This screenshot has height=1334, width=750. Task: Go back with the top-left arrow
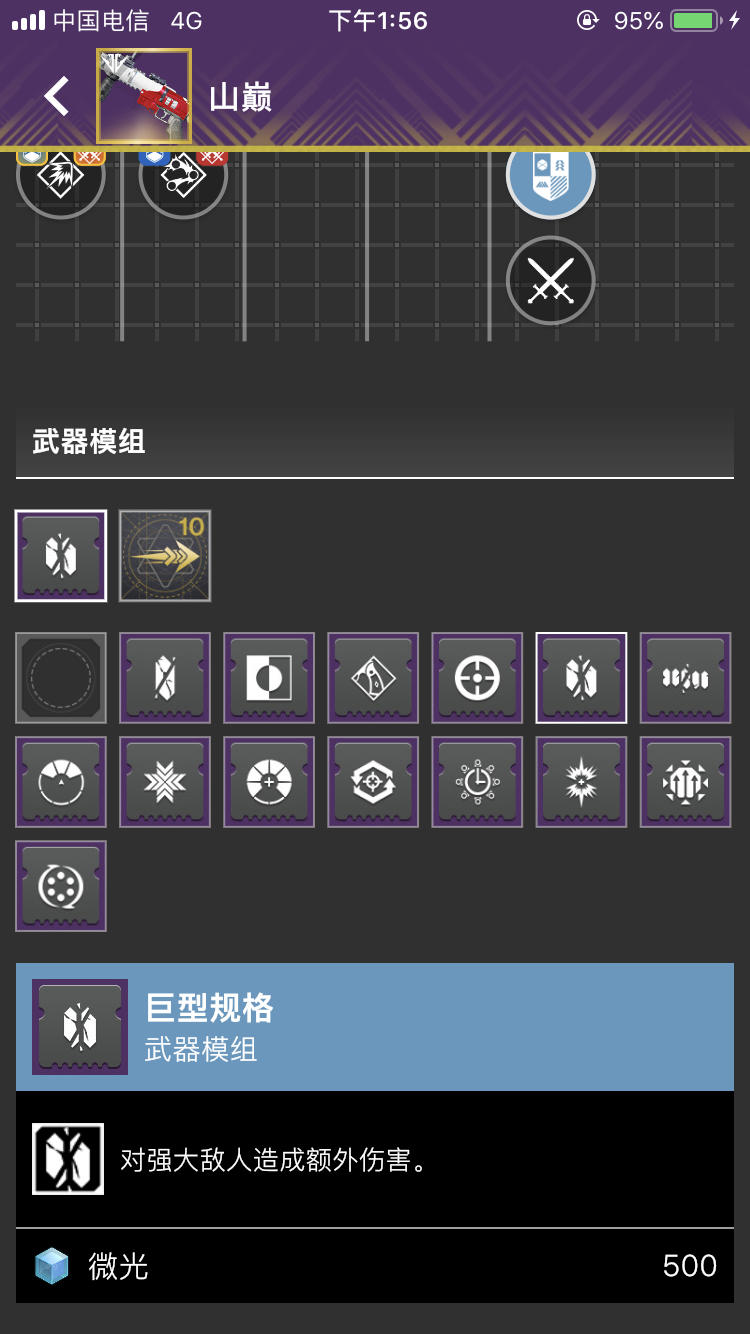(57, 97)
